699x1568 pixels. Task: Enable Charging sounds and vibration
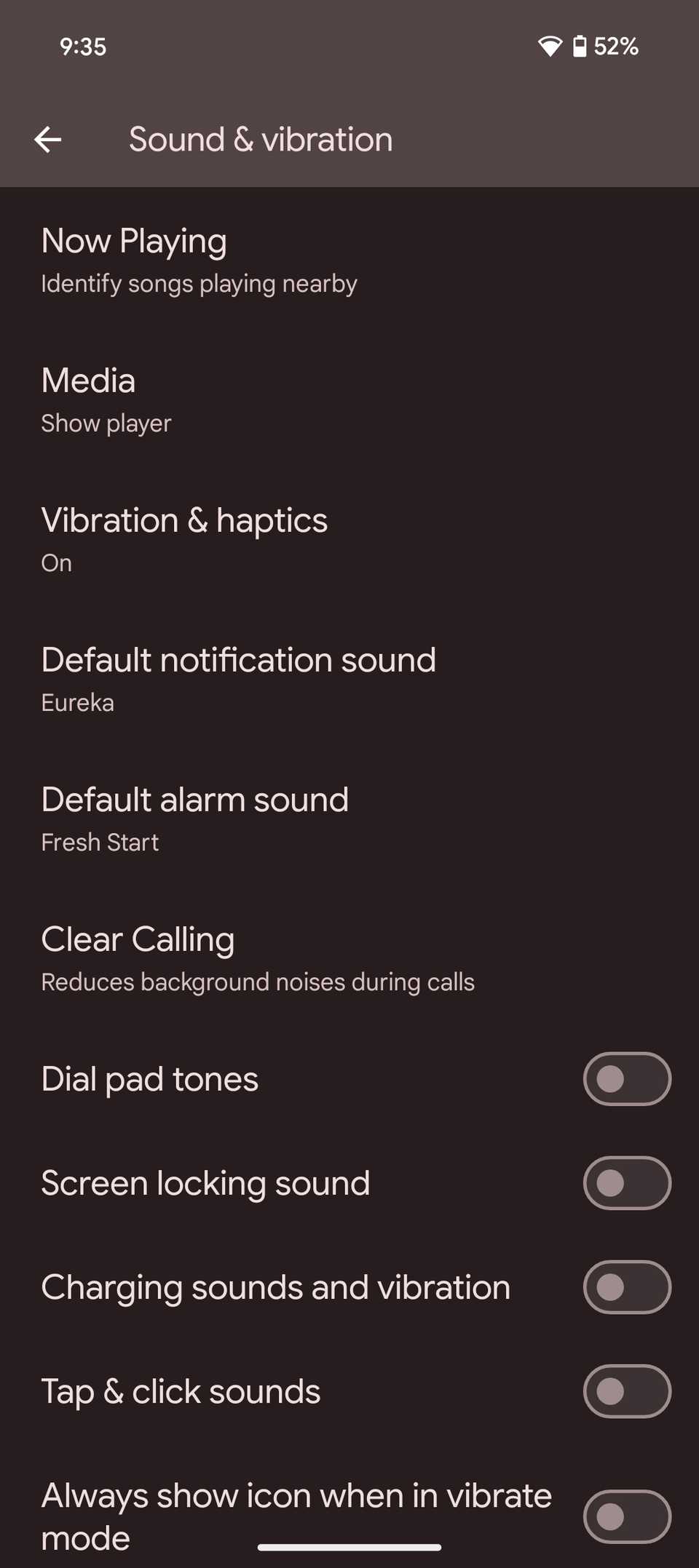tap(626, 1287)
